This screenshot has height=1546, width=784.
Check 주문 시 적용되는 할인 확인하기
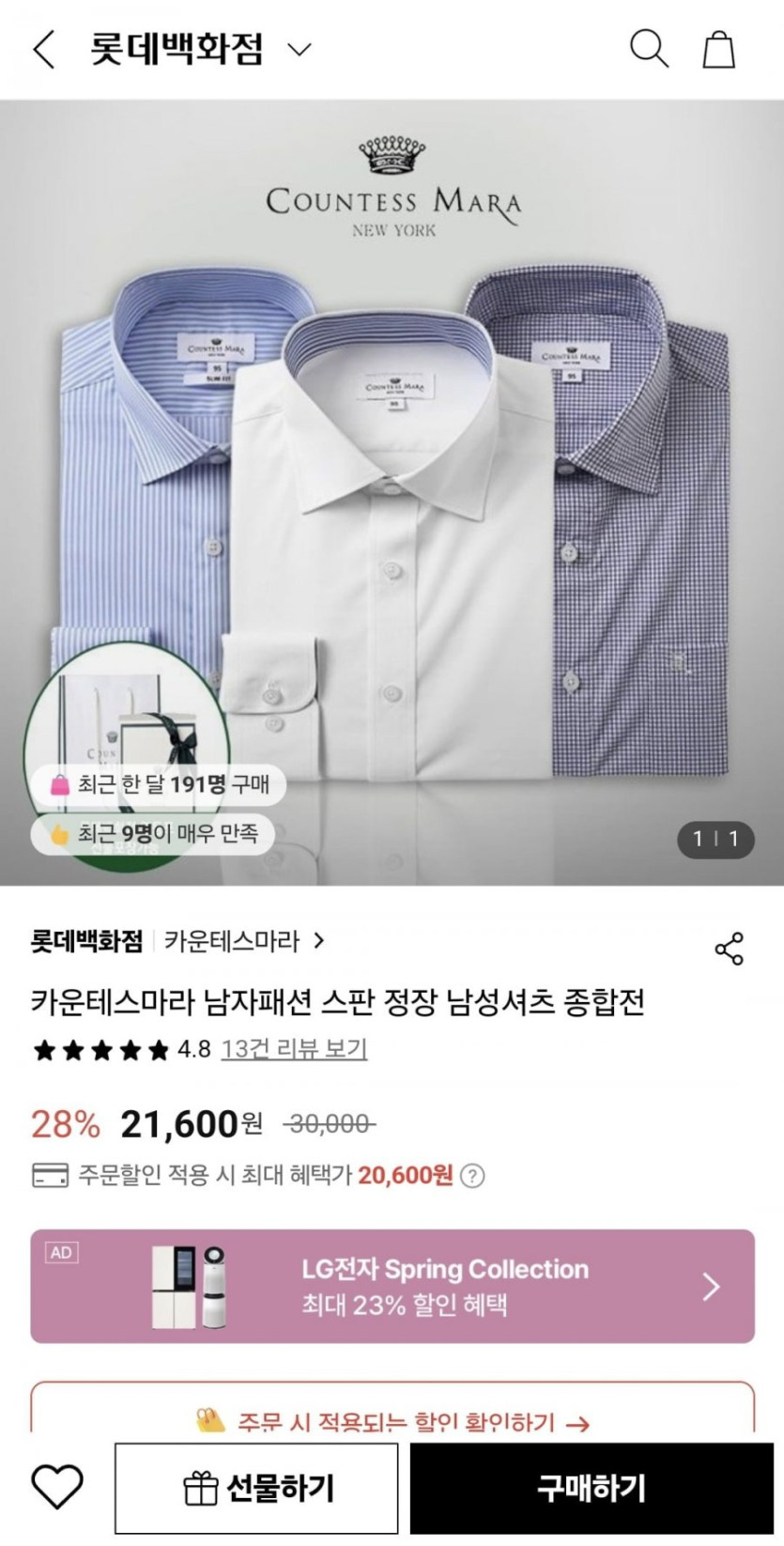pos(392,1422)
